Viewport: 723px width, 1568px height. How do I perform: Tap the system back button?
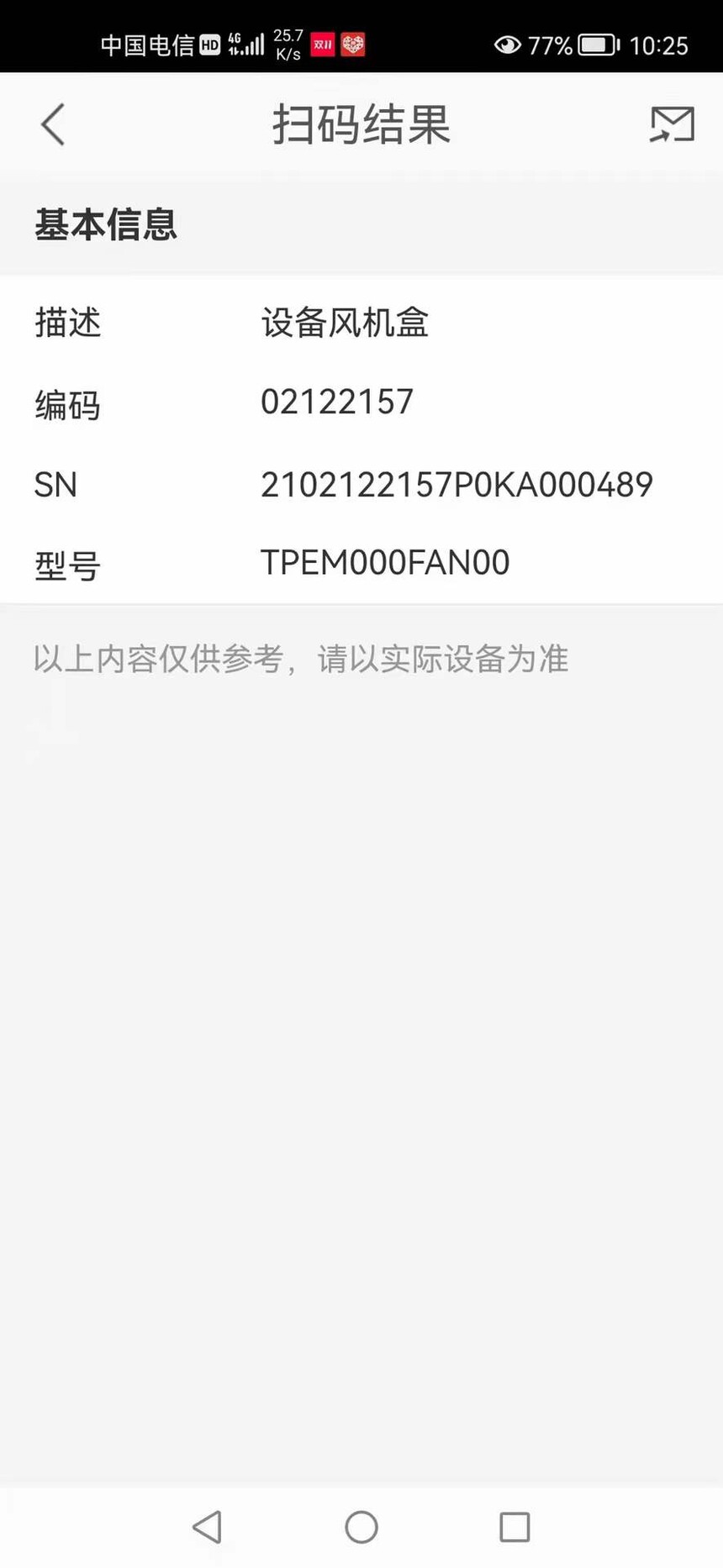pyautogui.click(x=208, y=1526)
